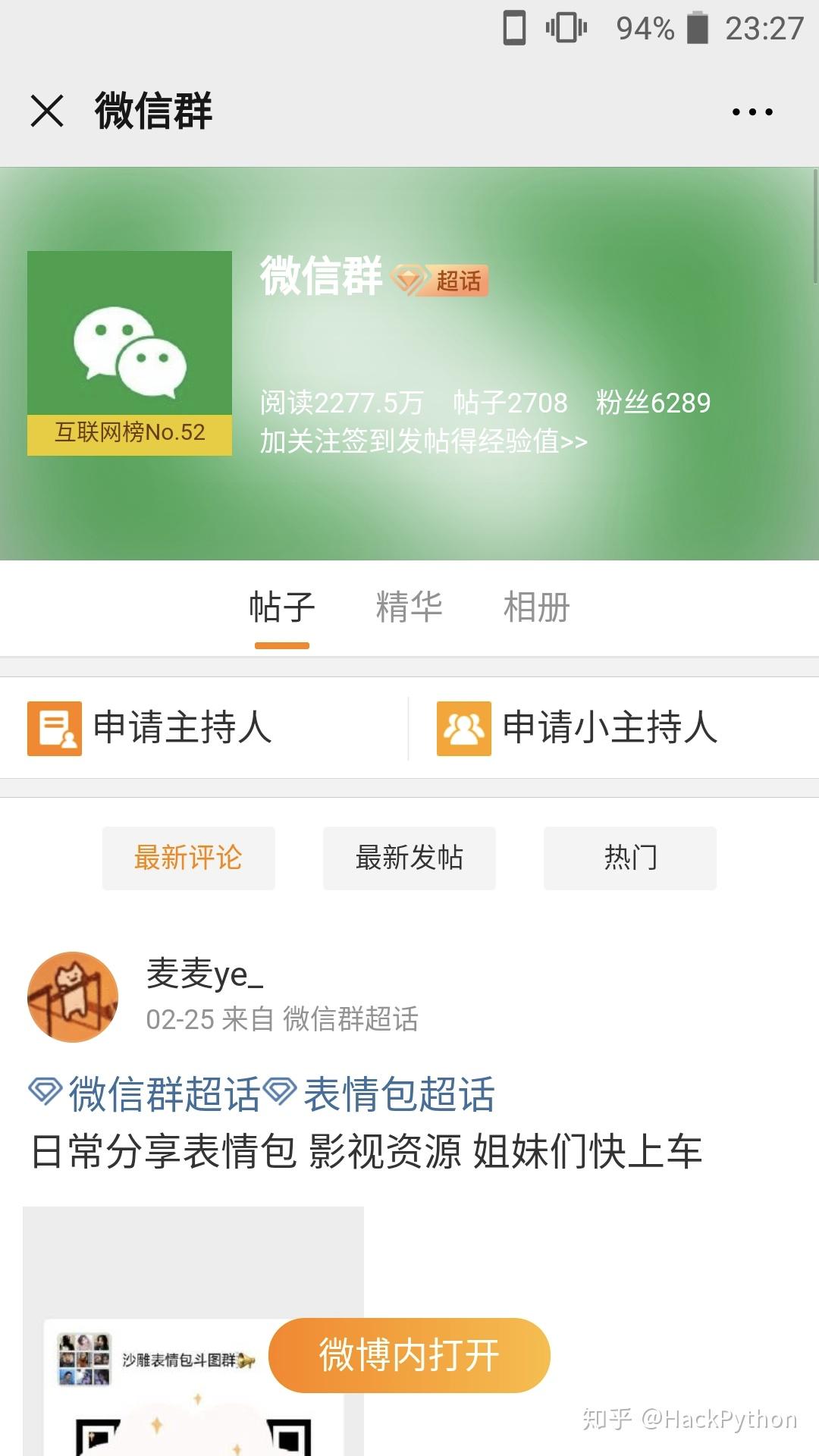
Task: Open the three-dot overflow menu
Action: click(x=752, y=111)
